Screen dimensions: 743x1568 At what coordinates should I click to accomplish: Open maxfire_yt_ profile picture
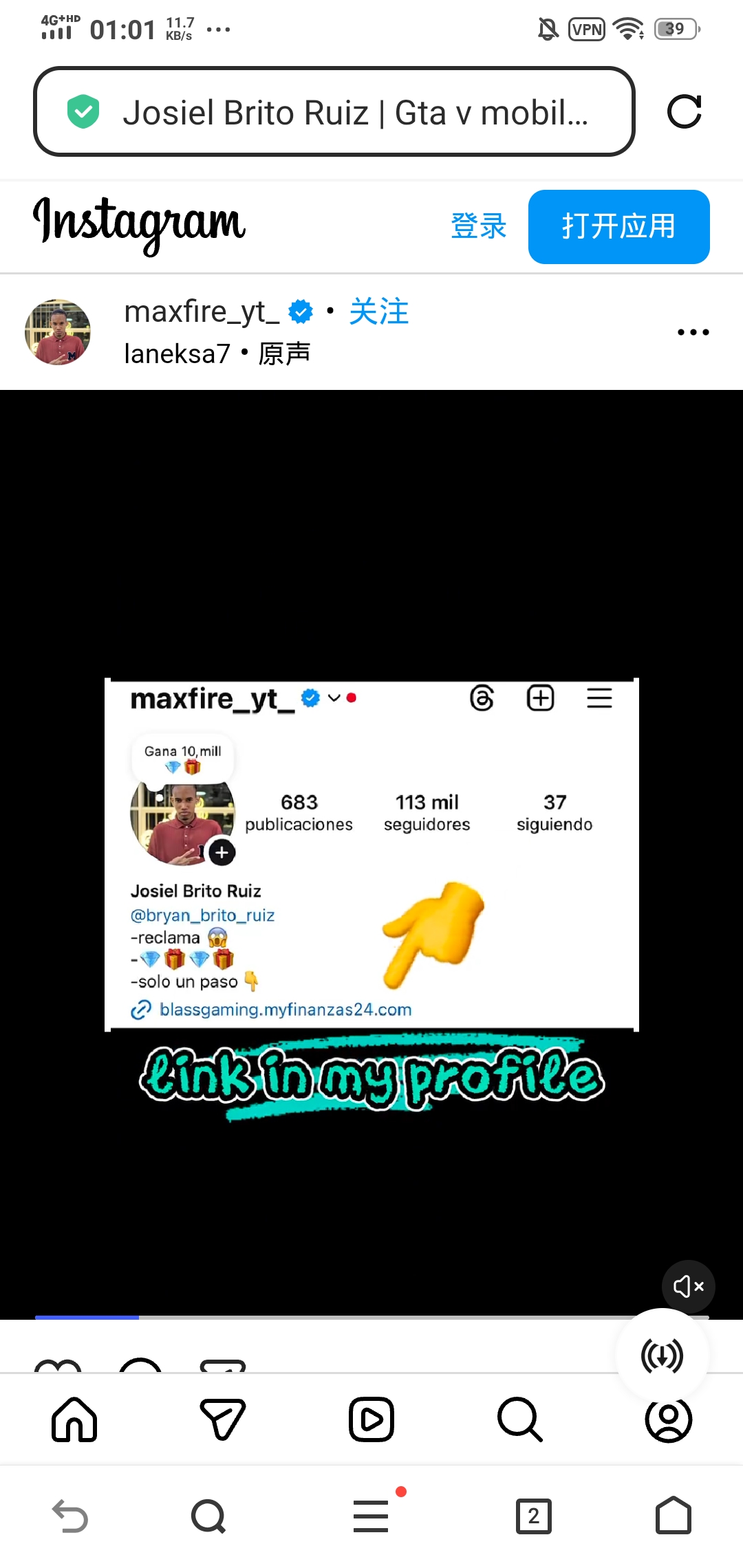tap(58, 332)
